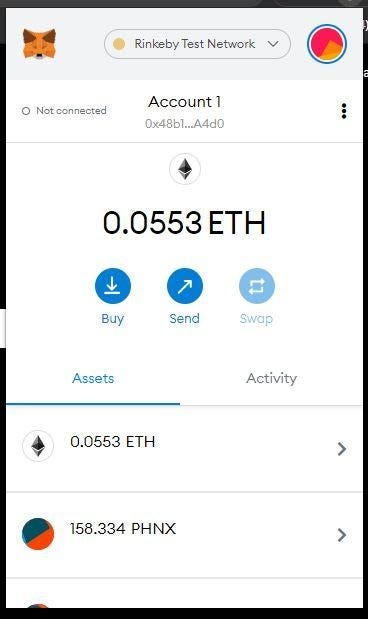368x619 pixels.
Task: Tap the Send button
Action: (184, 296)
